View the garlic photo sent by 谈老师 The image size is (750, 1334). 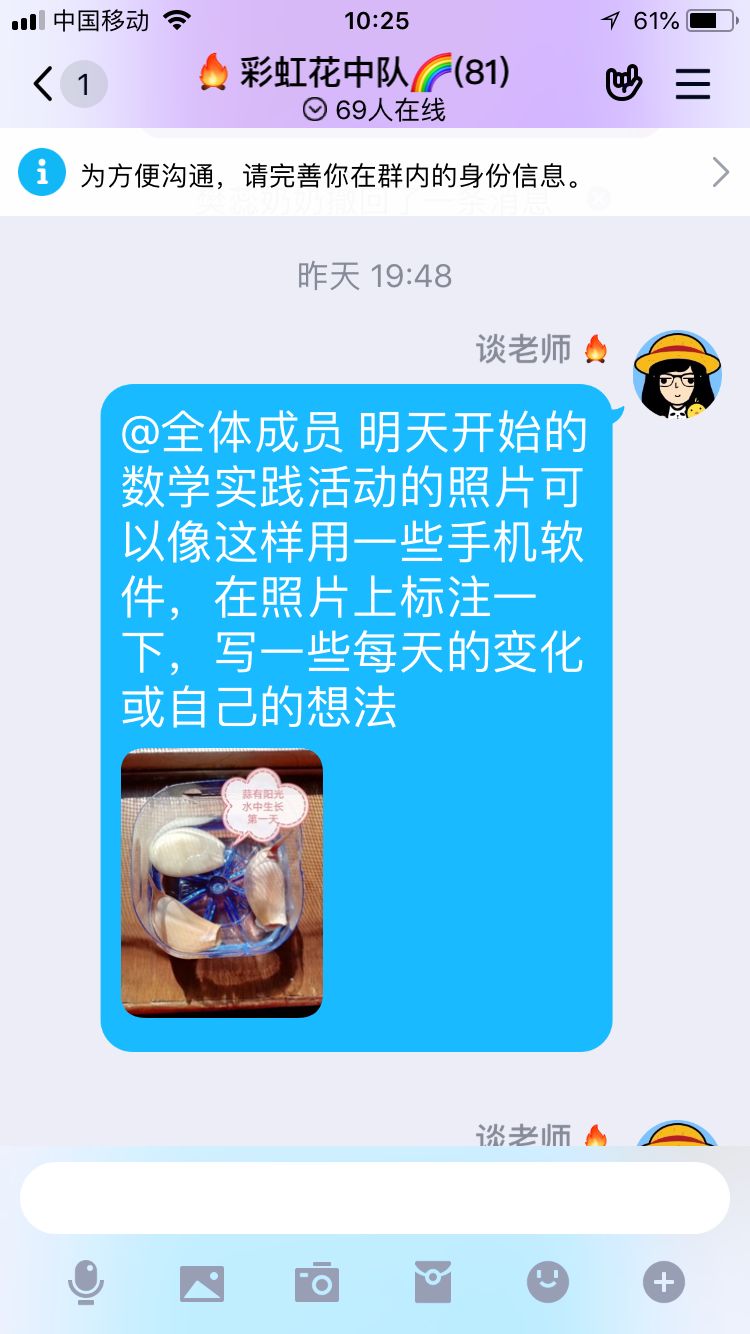pos(222,882)
